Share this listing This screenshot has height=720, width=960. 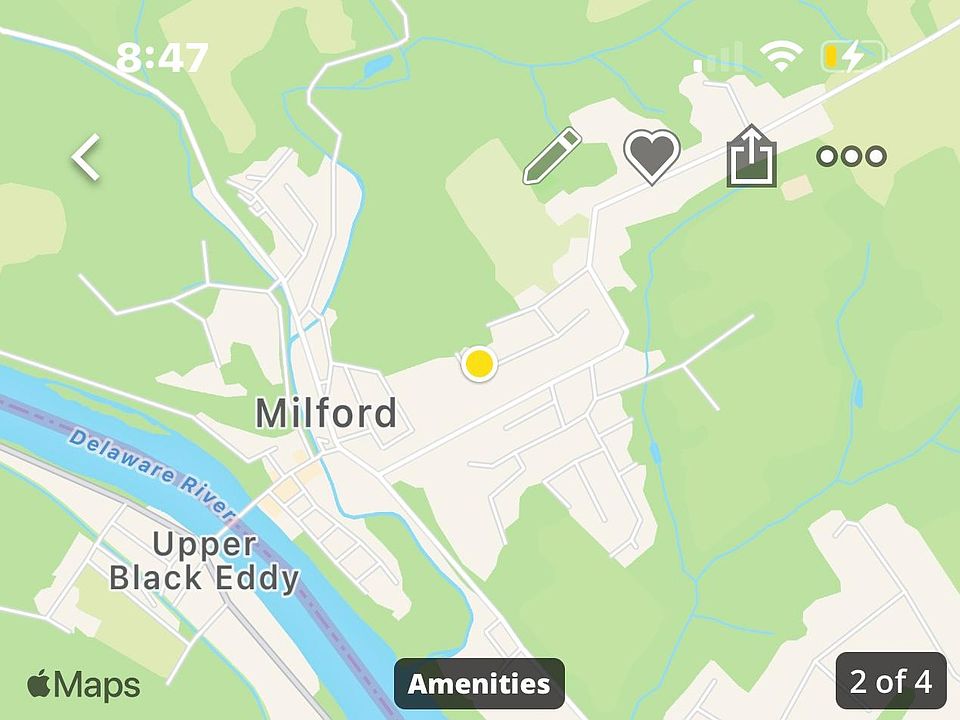752,158
